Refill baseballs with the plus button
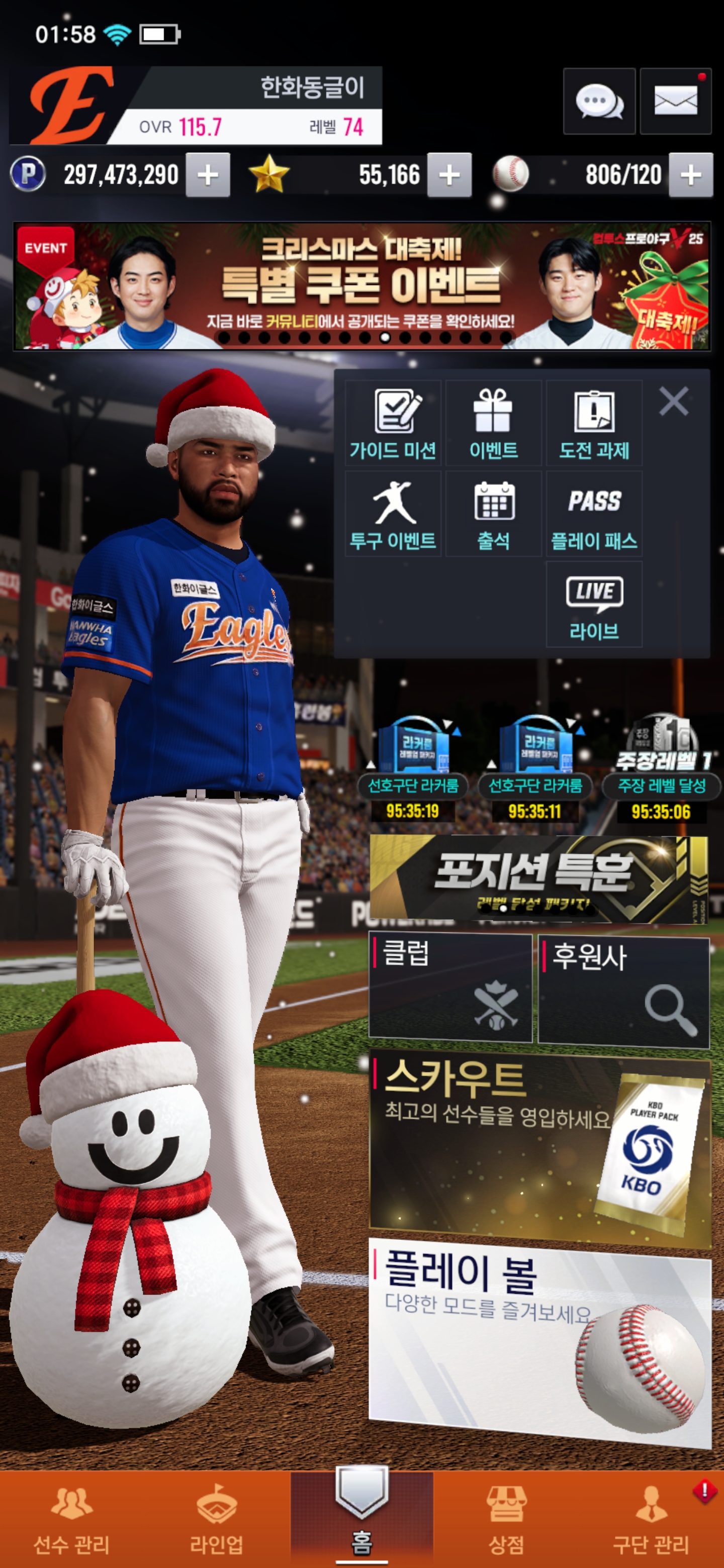Viewport: 724px width, 1568px height. [690, 175]
